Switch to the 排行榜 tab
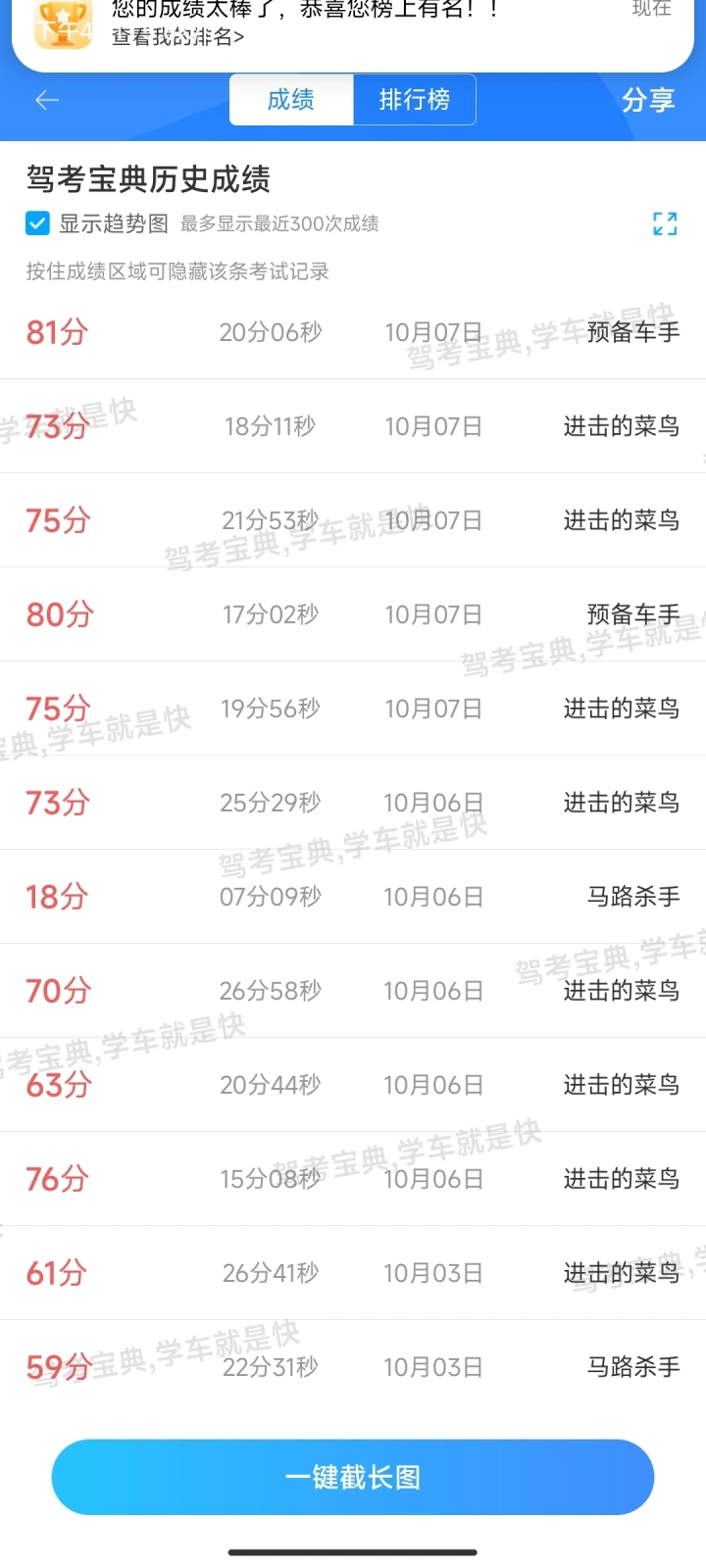 coord(415,100)
